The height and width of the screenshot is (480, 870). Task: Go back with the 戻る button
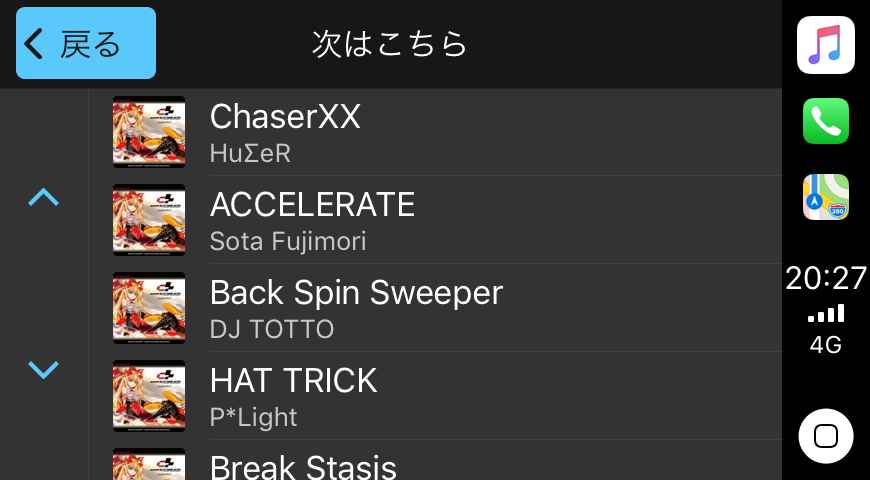tap(86, 43)
